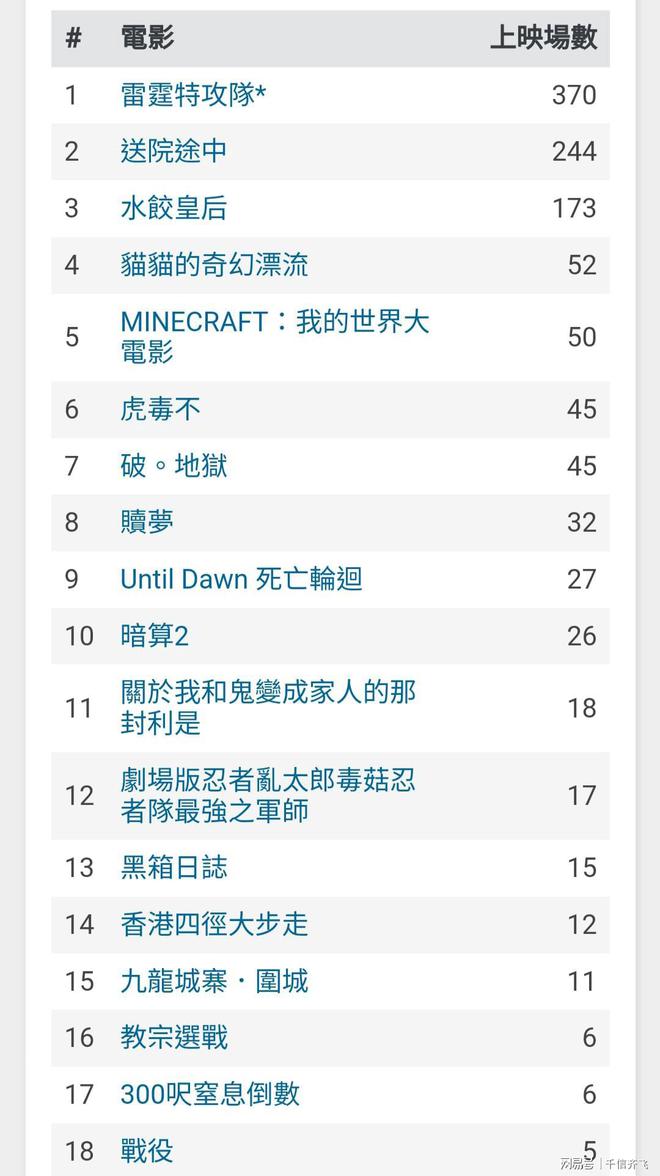The width and height of the screenshot is (660, 1176).
Task: Open the 送院途中 movie page
Action: click(173, 152)
